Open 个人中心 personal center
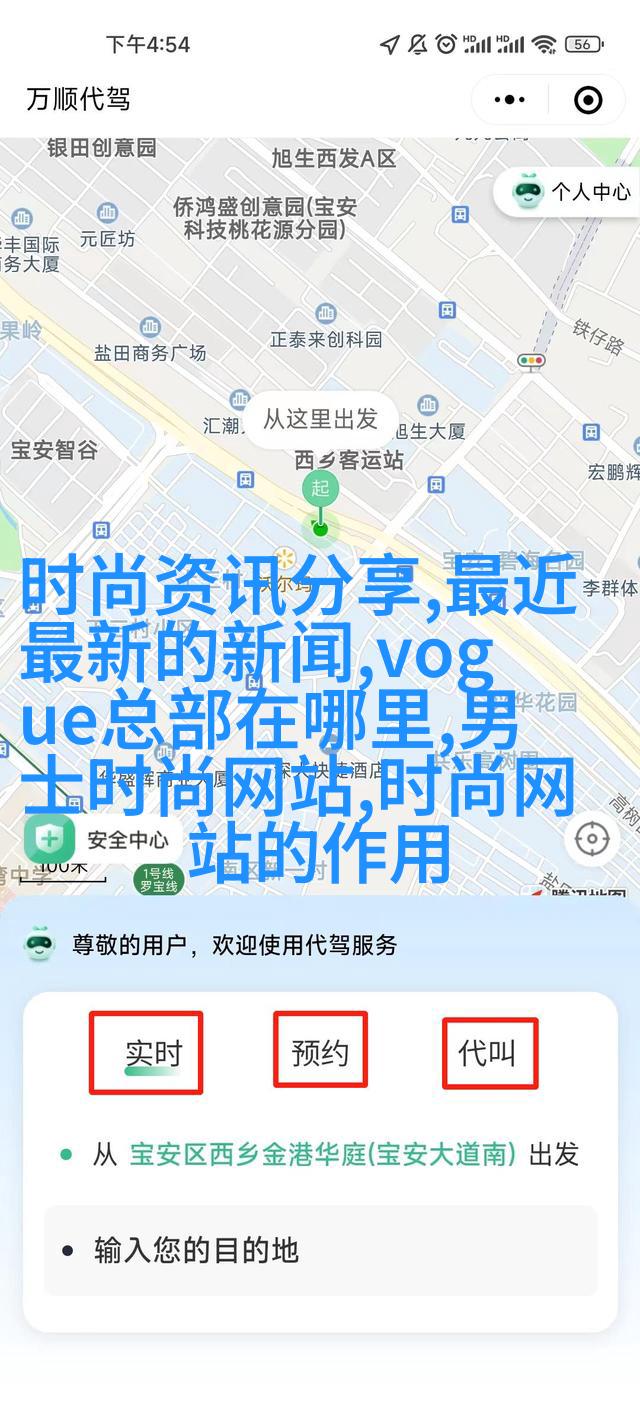The width and height of the screenshot is (640, 1422). (572, 191)
